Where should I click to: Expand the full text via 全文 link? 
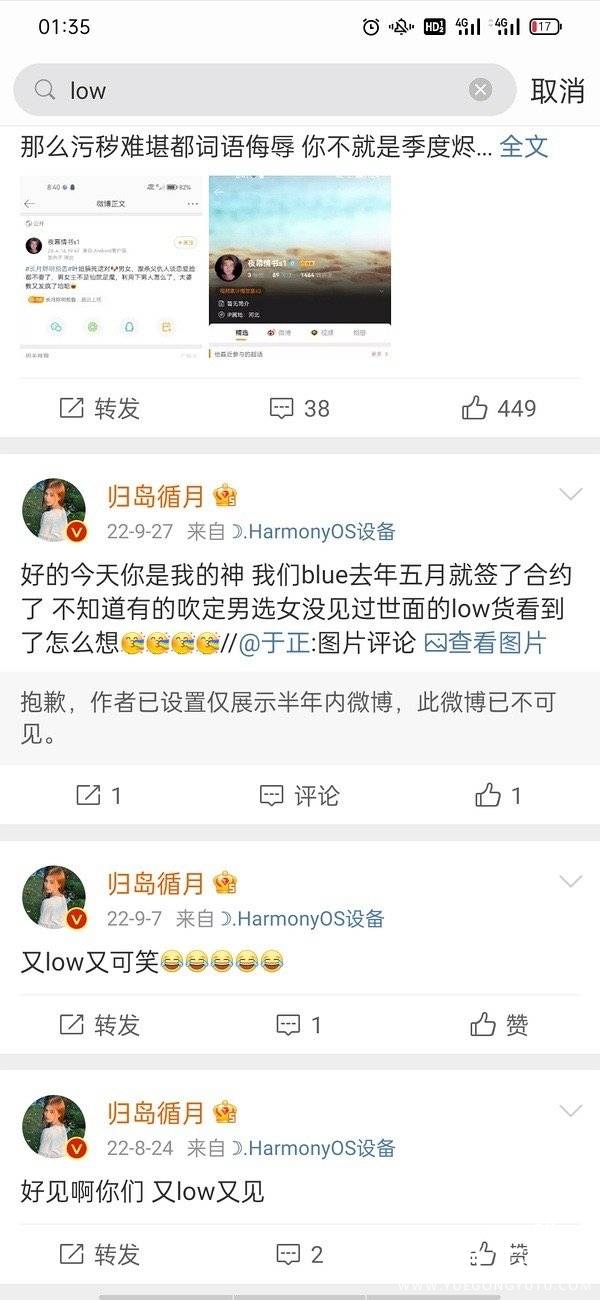click(x=524, y=147)
